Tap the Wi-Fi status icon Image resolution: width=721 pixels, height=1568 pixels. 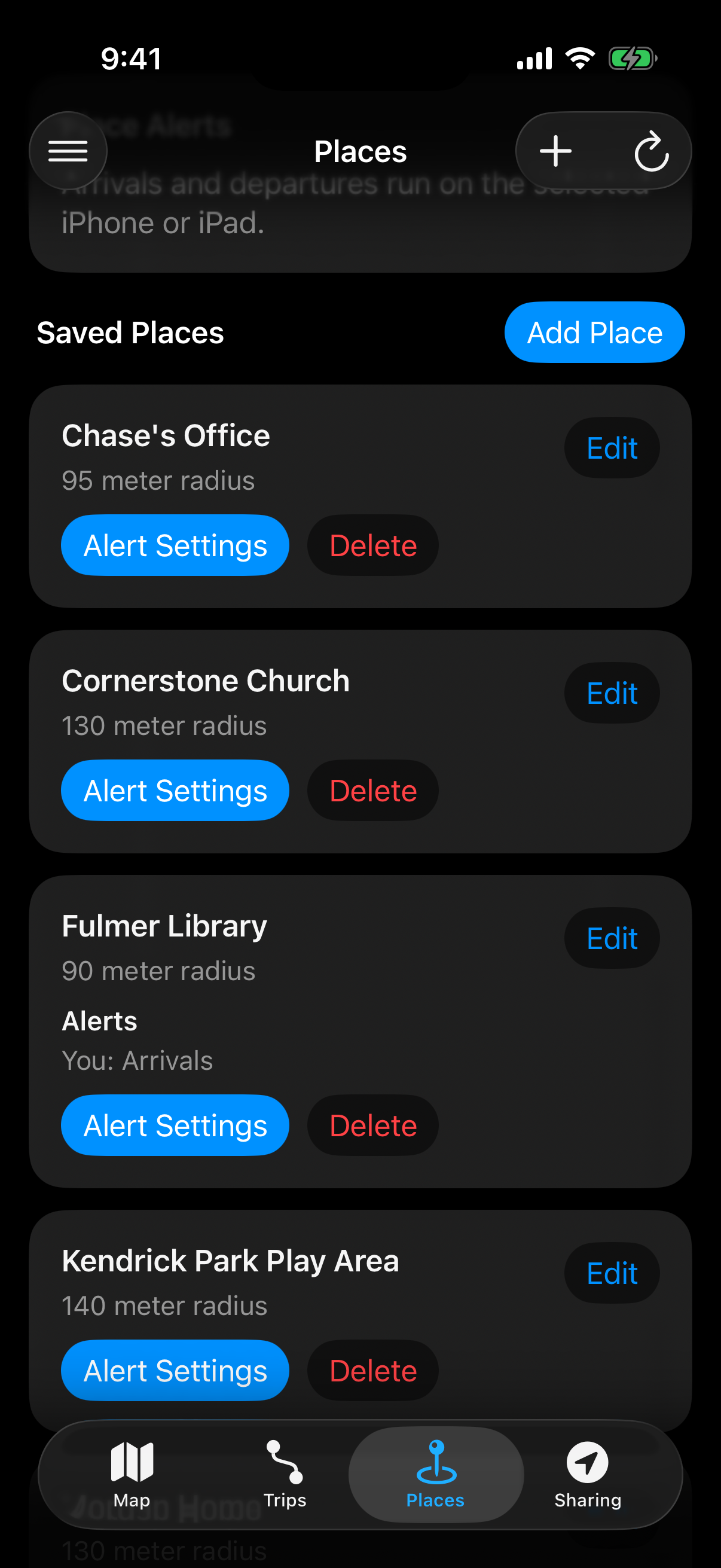(581, 57)
